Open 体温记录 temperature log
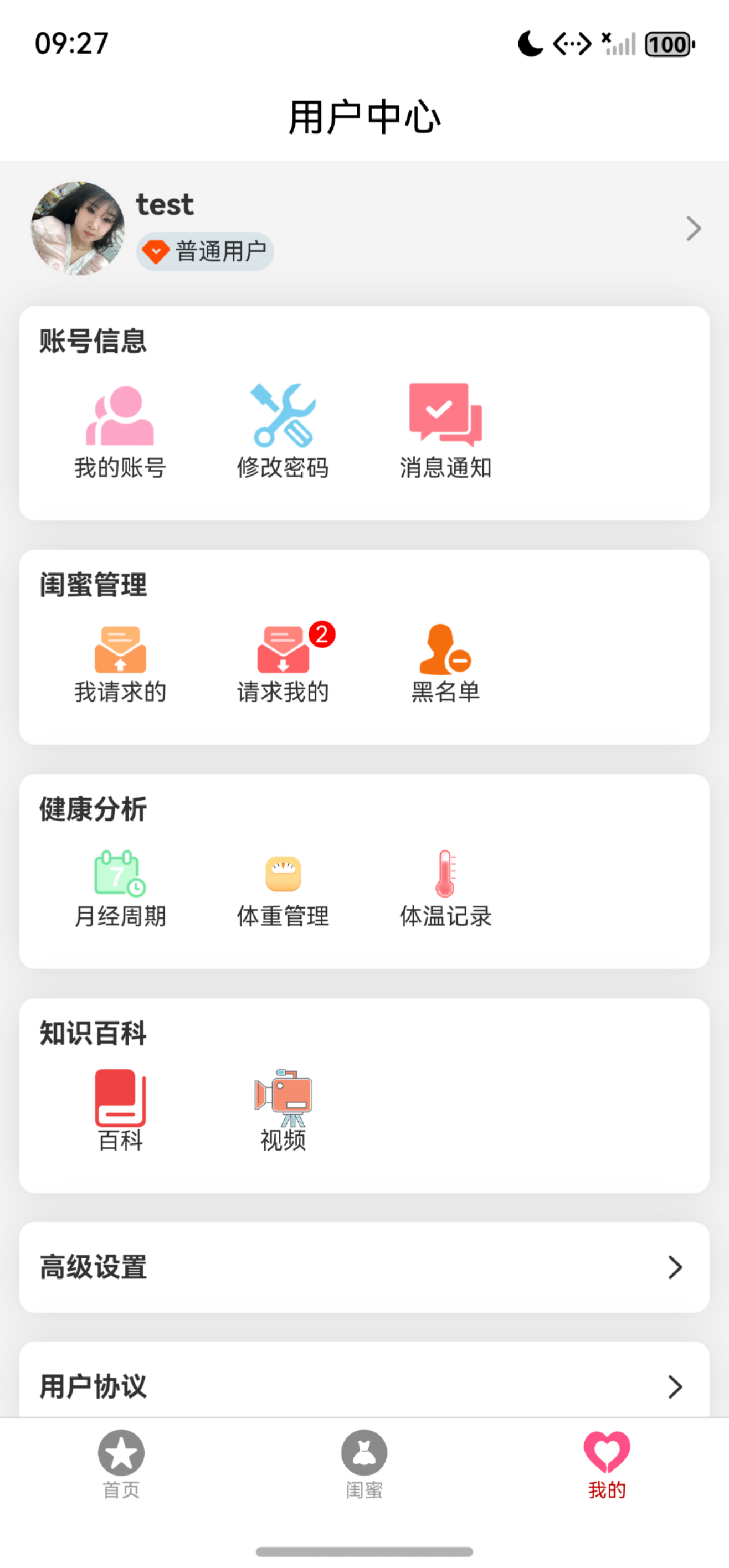The height and width of the screenshot is (1568, 729). pyautogui.click(x=445, y=888)
